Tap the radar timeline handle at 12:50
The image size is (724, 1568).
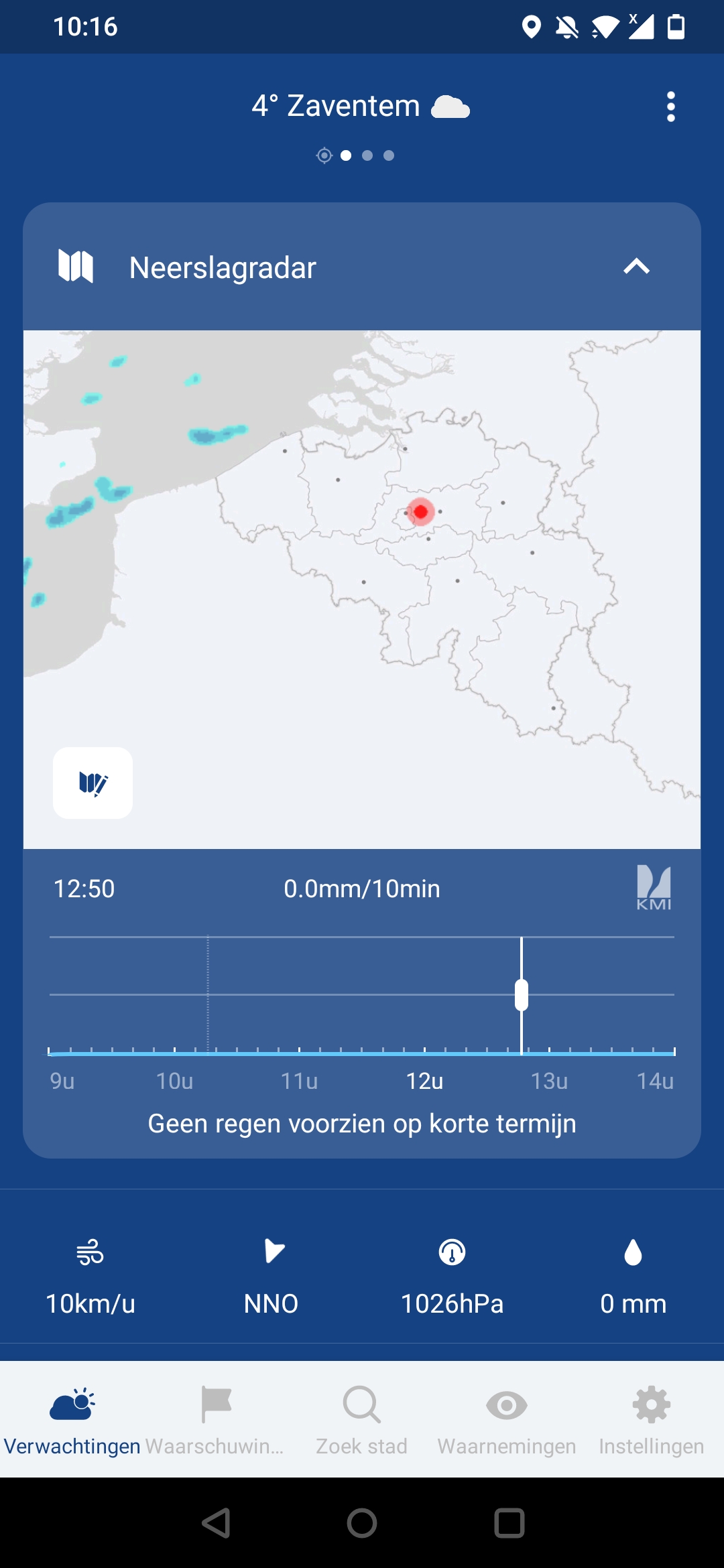click(x=522, y=994)
